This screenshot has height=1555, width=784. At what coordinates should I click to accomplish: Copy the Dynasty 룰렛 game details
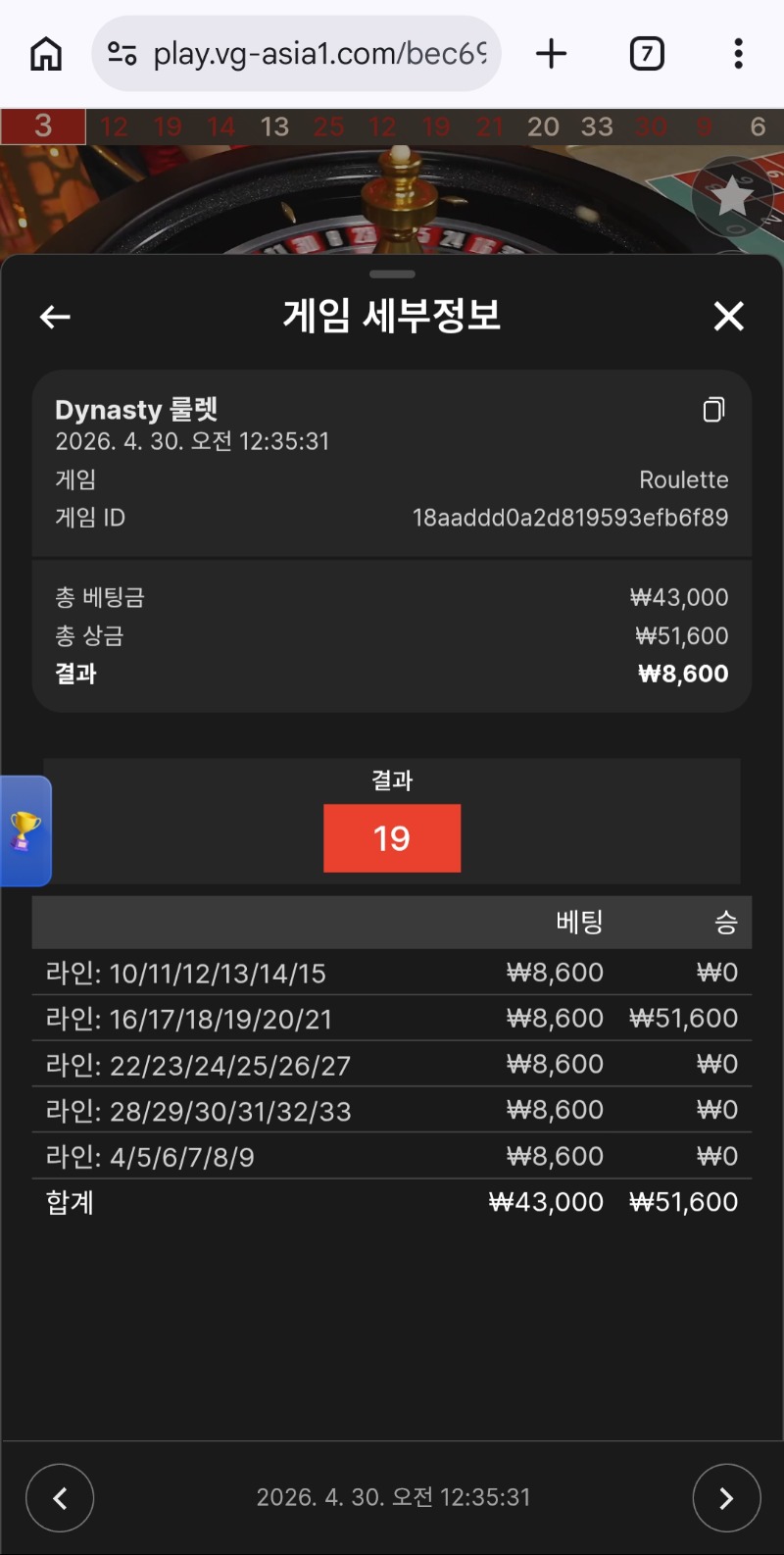(x=713, y=410)
